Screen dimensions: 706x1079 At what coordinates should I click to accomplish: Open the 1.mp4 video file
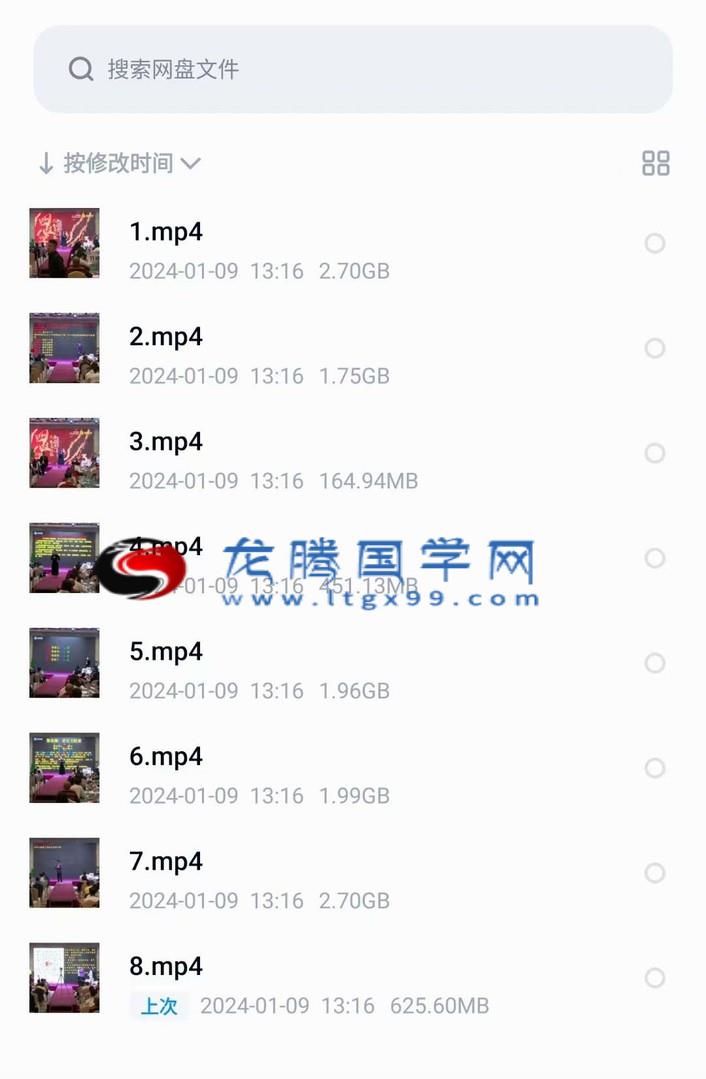tap(166, 232)
